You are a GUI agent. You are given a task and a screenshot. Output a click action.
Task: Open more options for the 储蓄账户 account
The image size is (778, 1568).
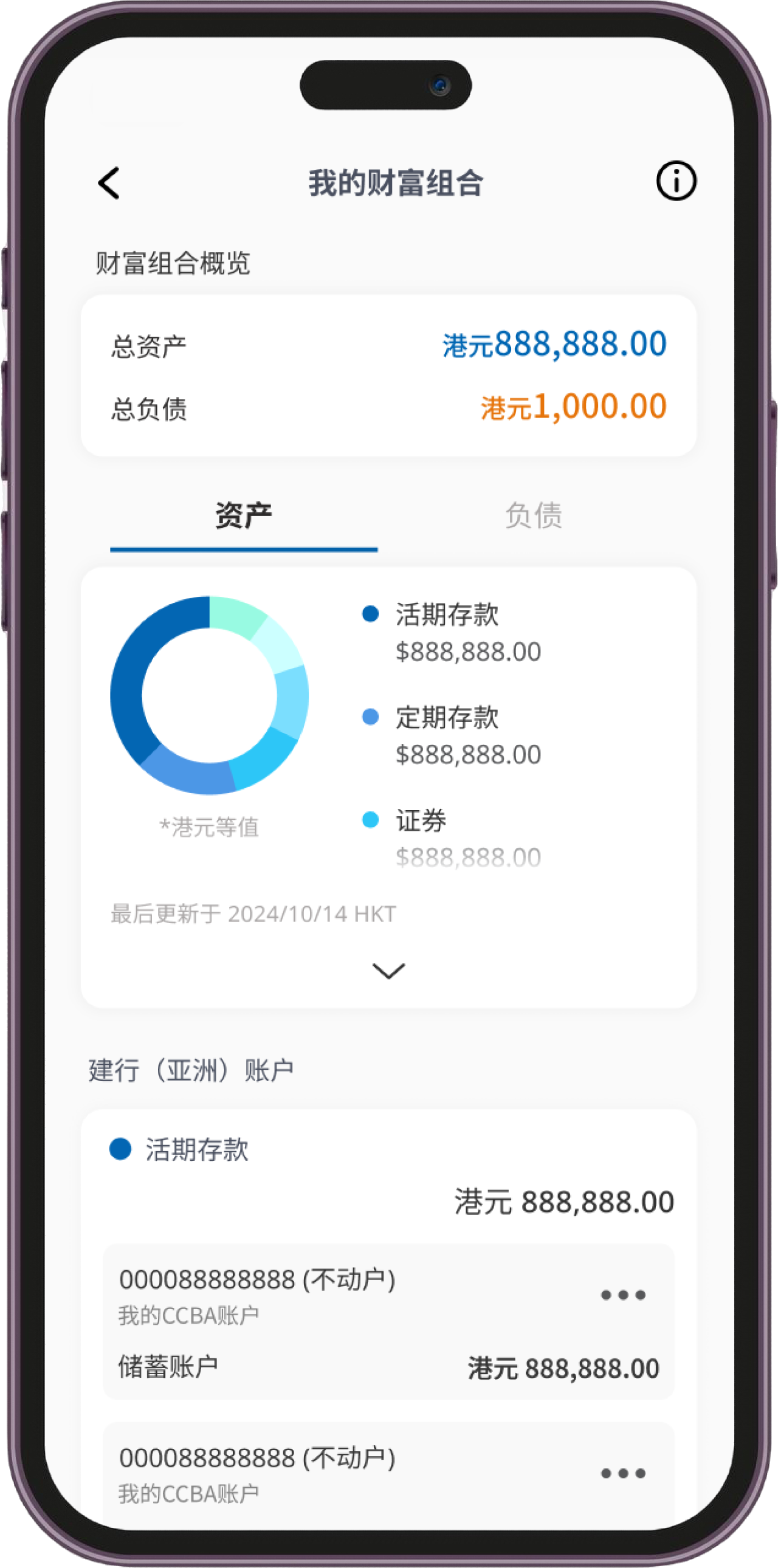(623, 1295)
